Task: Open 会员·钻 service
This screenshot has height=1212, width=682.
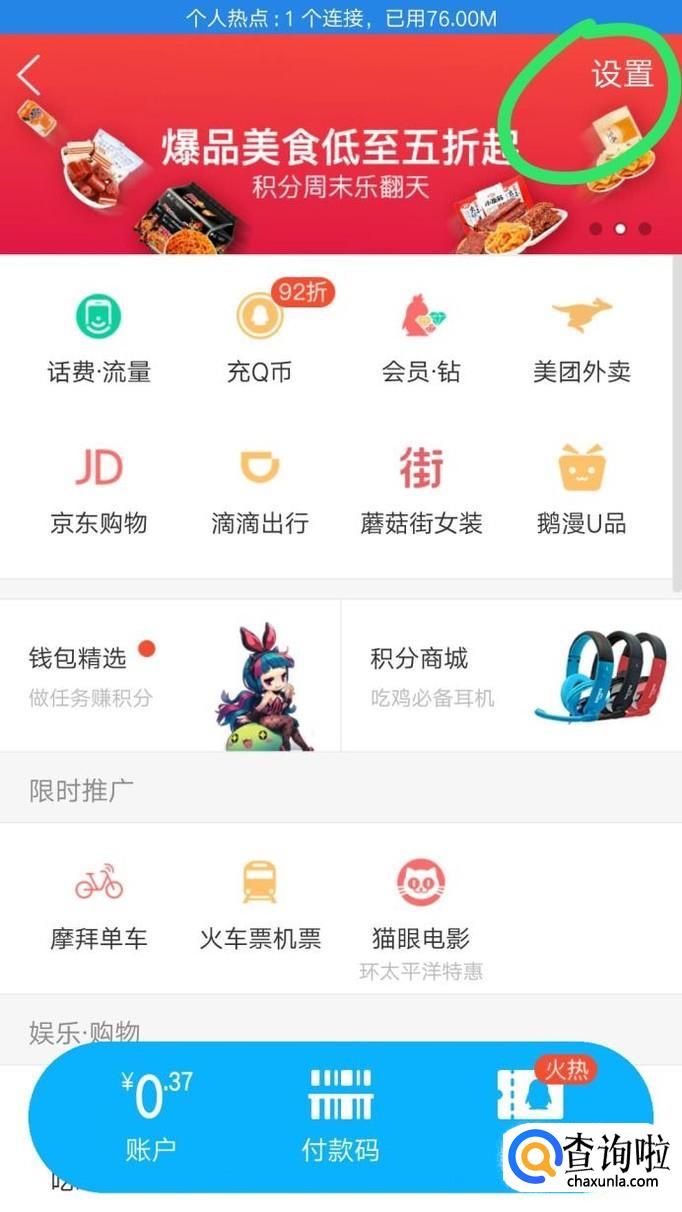Action: coord(421,340)
